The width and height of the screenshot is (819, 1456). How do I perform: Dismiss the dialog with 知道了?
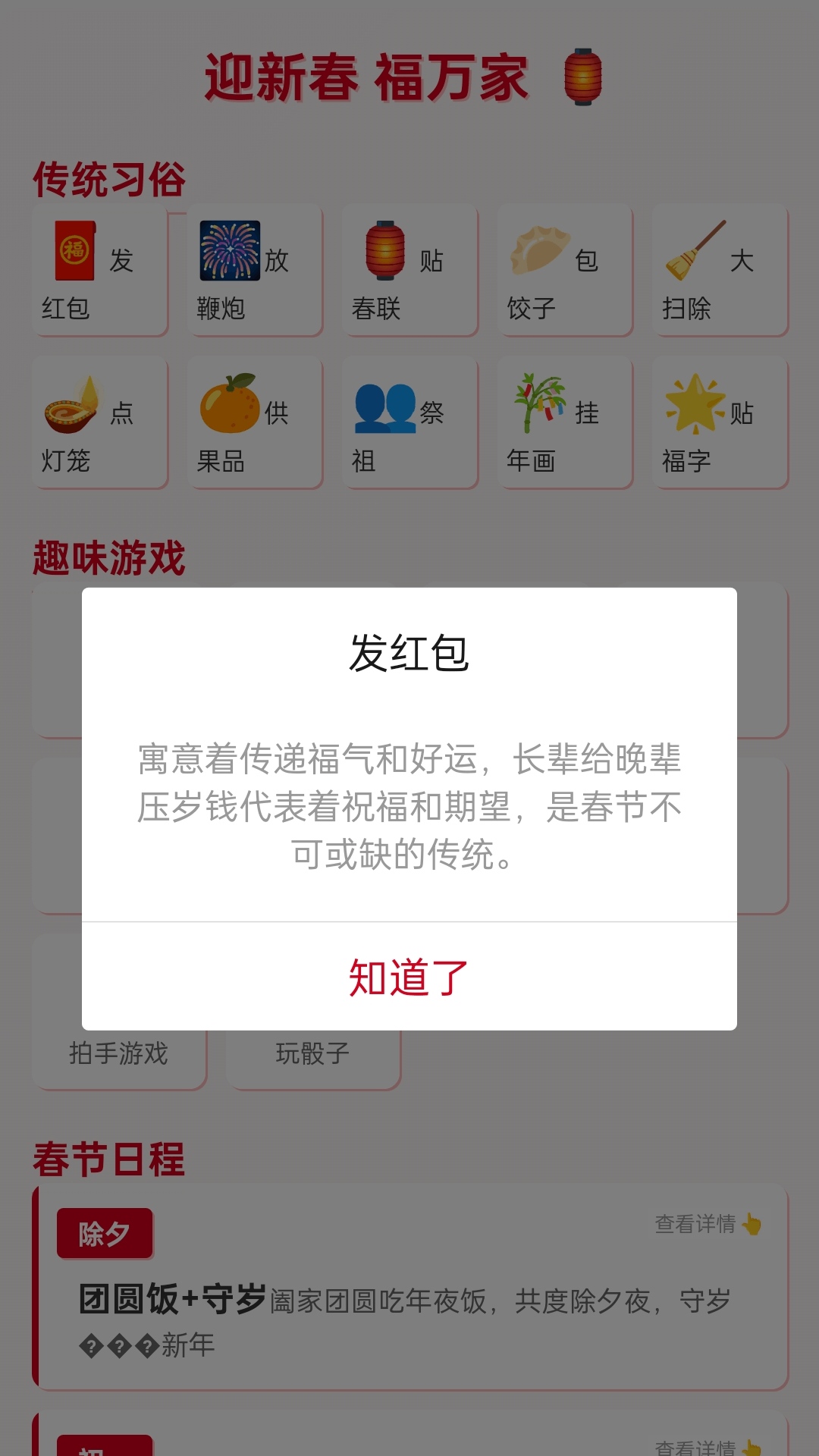pos(409,977)
